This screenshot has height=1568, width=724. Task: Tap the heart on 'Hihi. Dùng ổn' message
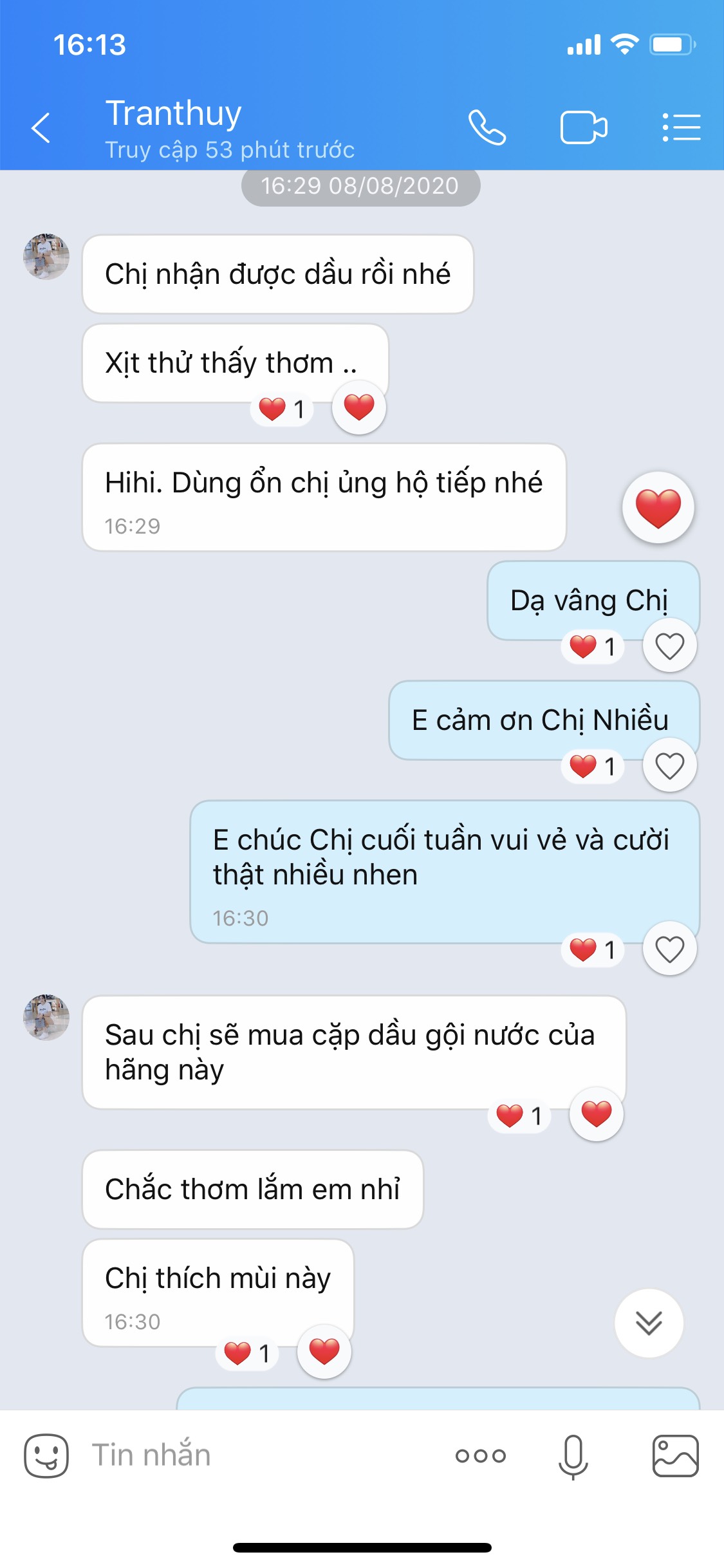point(658,508)
